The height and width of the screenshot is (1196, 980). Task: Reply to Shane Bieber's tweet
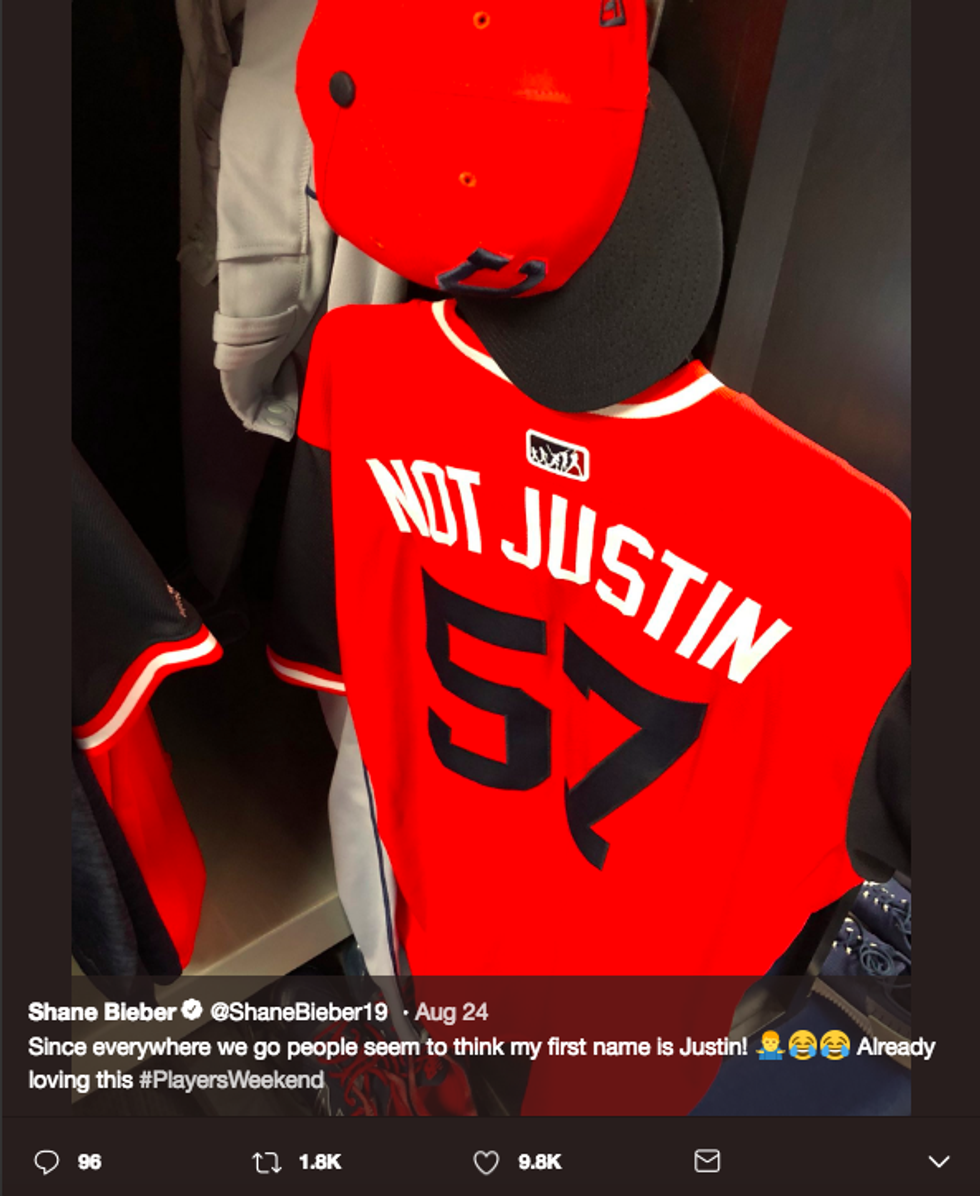click(47, 1161)
